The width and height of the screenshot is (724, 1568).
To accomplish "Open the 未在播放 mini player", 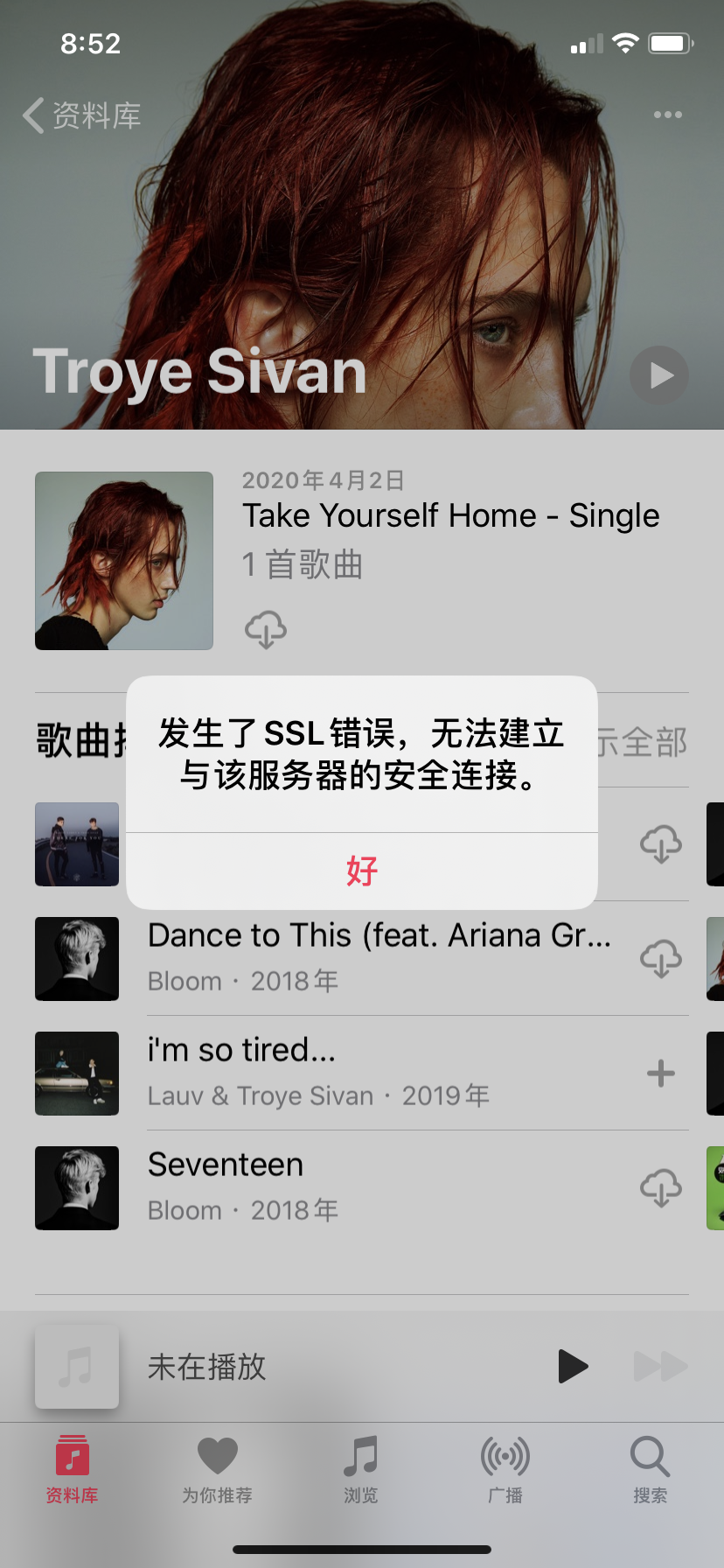I will pyautogui.click(x=262, y=1366).
